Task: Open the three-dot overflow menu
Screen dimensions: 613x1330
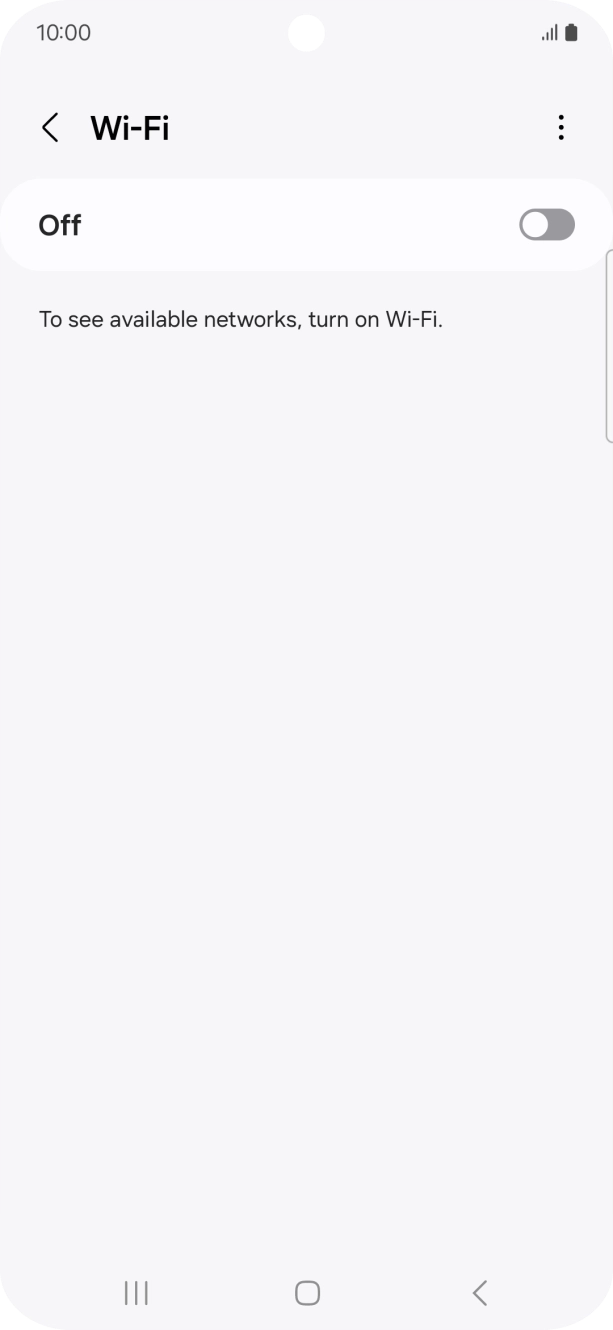Action: tap(561, 128)
